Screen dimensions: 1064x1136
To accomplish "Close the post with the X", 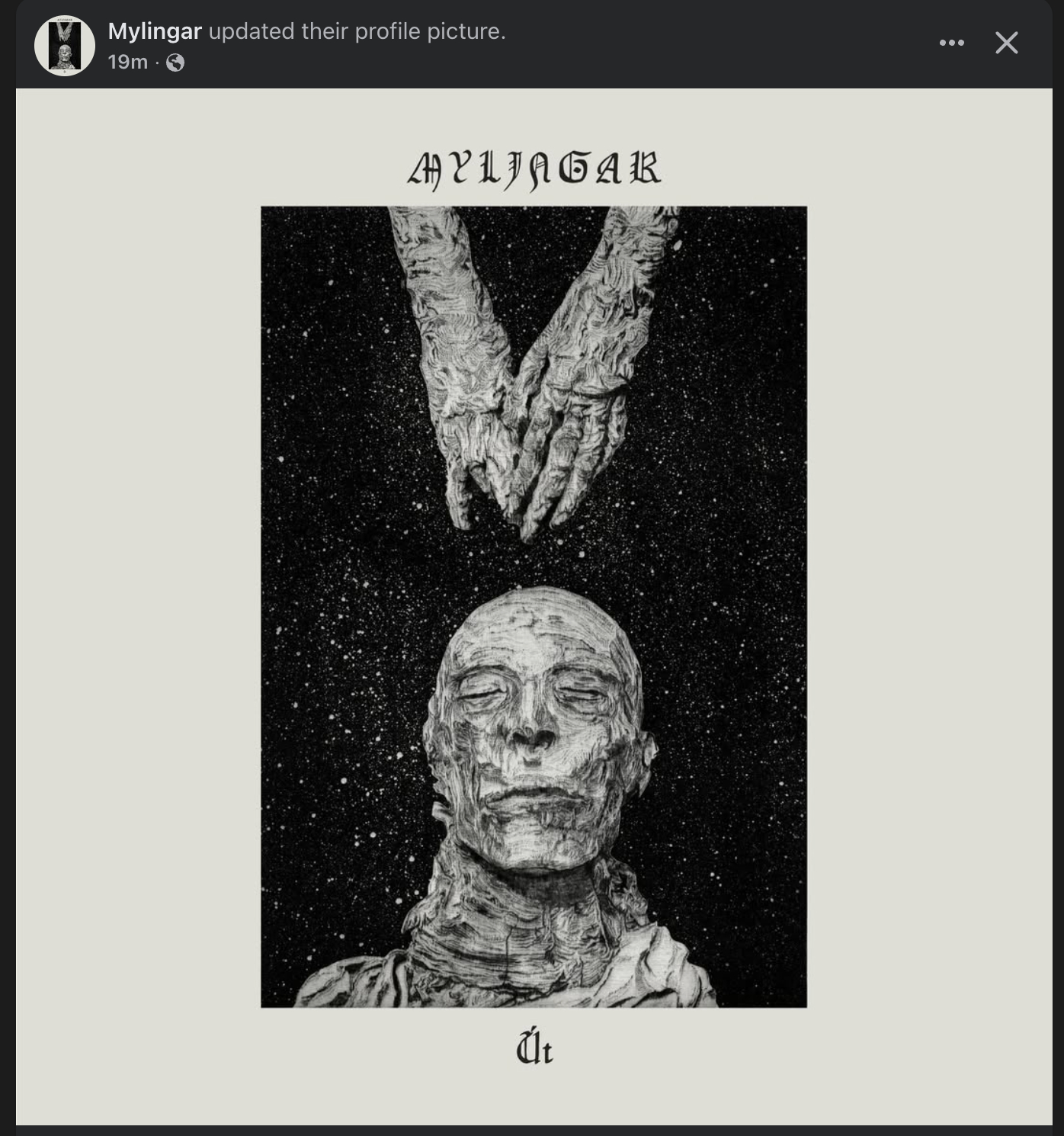I will (x=1006, y=43).
